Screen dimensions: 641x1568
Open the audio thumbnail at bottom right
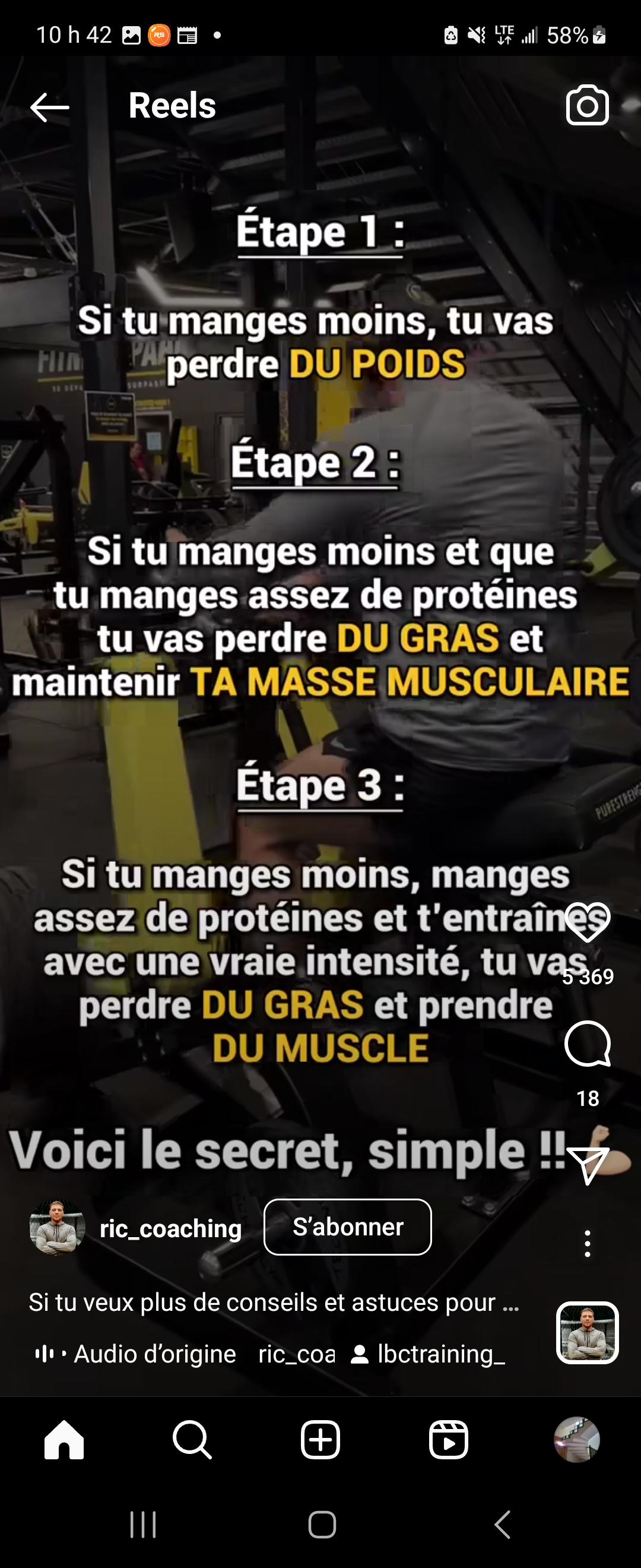pos(587,1332)
